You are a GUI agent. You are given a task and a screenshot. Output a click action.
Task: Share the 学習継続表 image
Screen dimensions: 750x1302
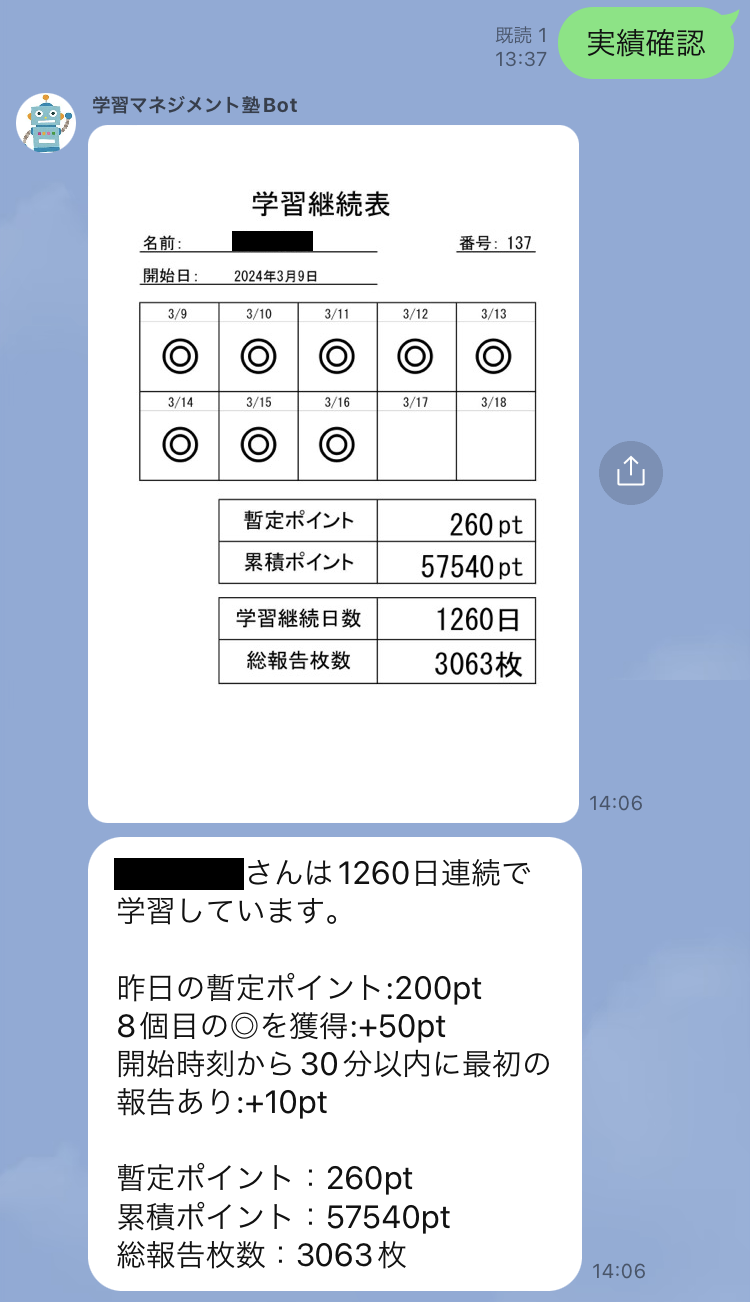coord(630,472)
